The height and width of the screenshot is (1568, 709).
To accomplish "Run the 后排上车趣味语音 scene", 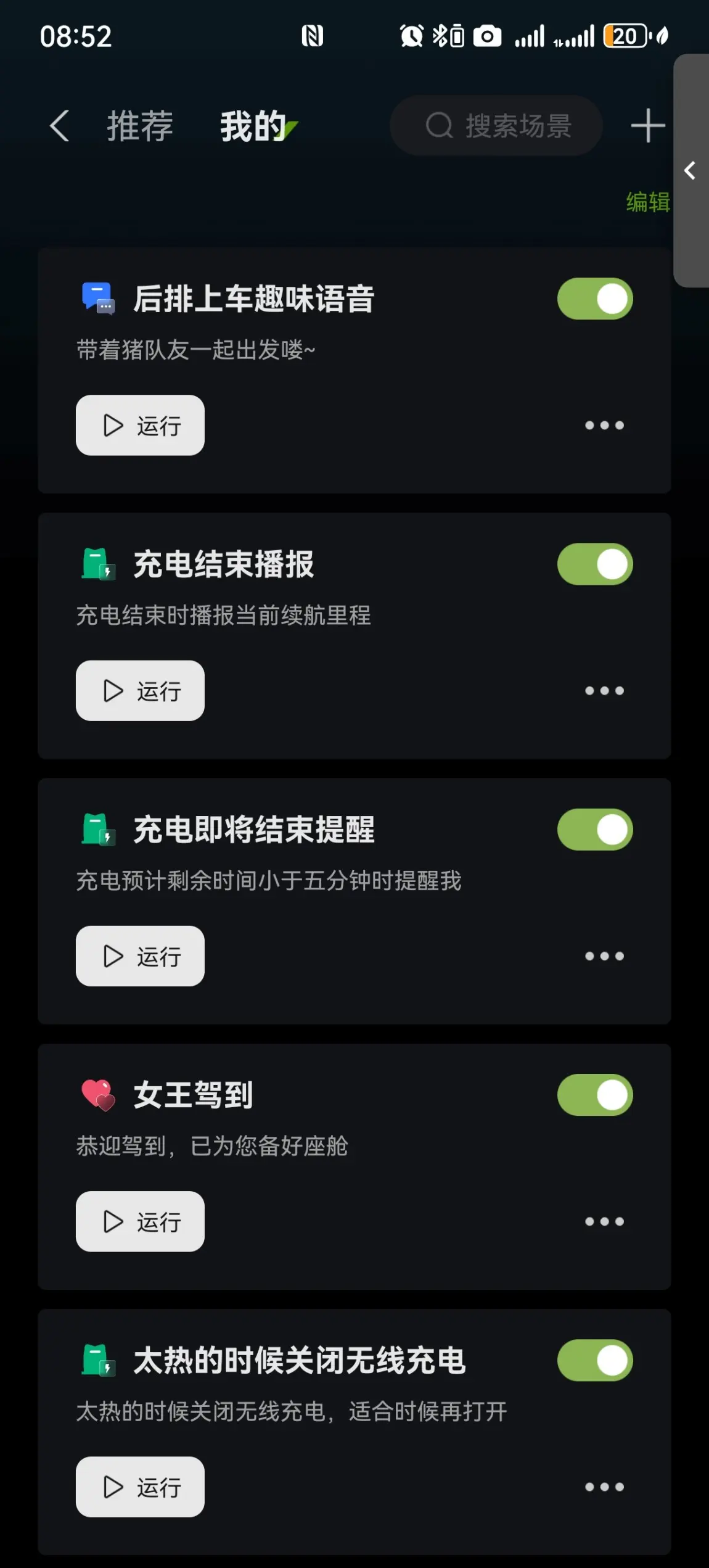I will click(x=140, y=426).
